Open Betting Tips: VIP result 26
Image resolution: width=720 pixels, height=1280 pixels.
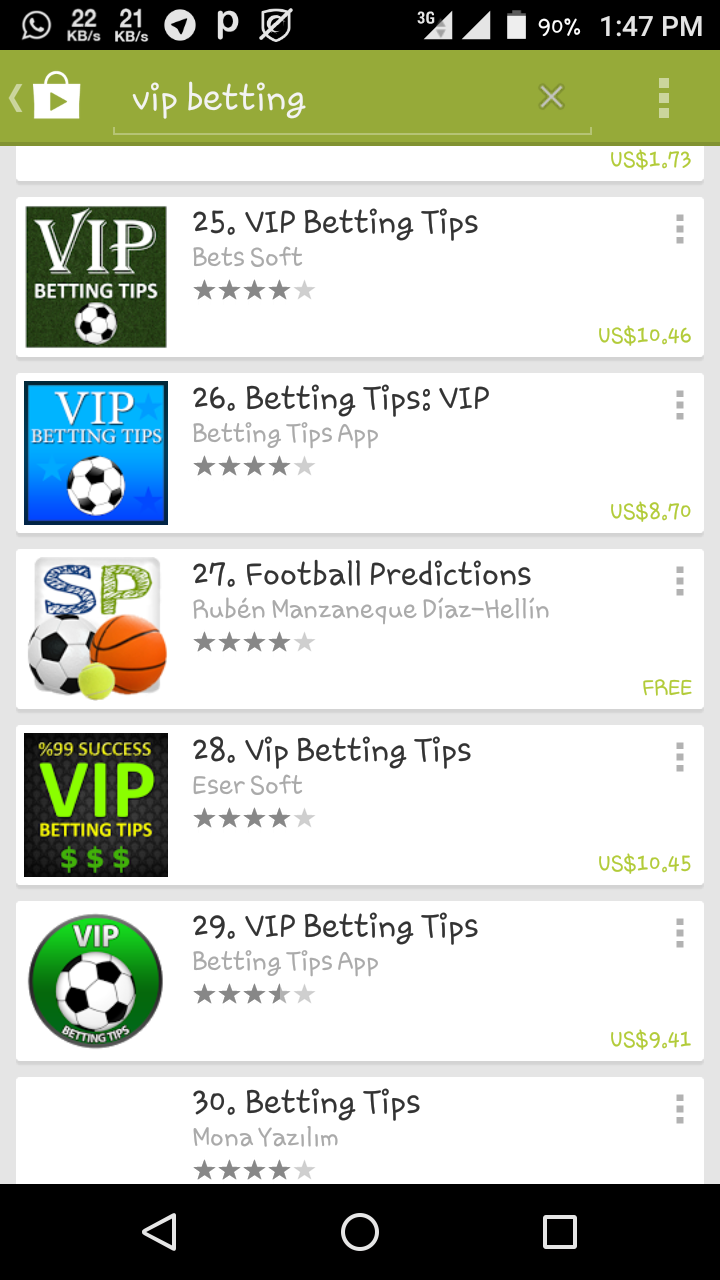(360, 453)
